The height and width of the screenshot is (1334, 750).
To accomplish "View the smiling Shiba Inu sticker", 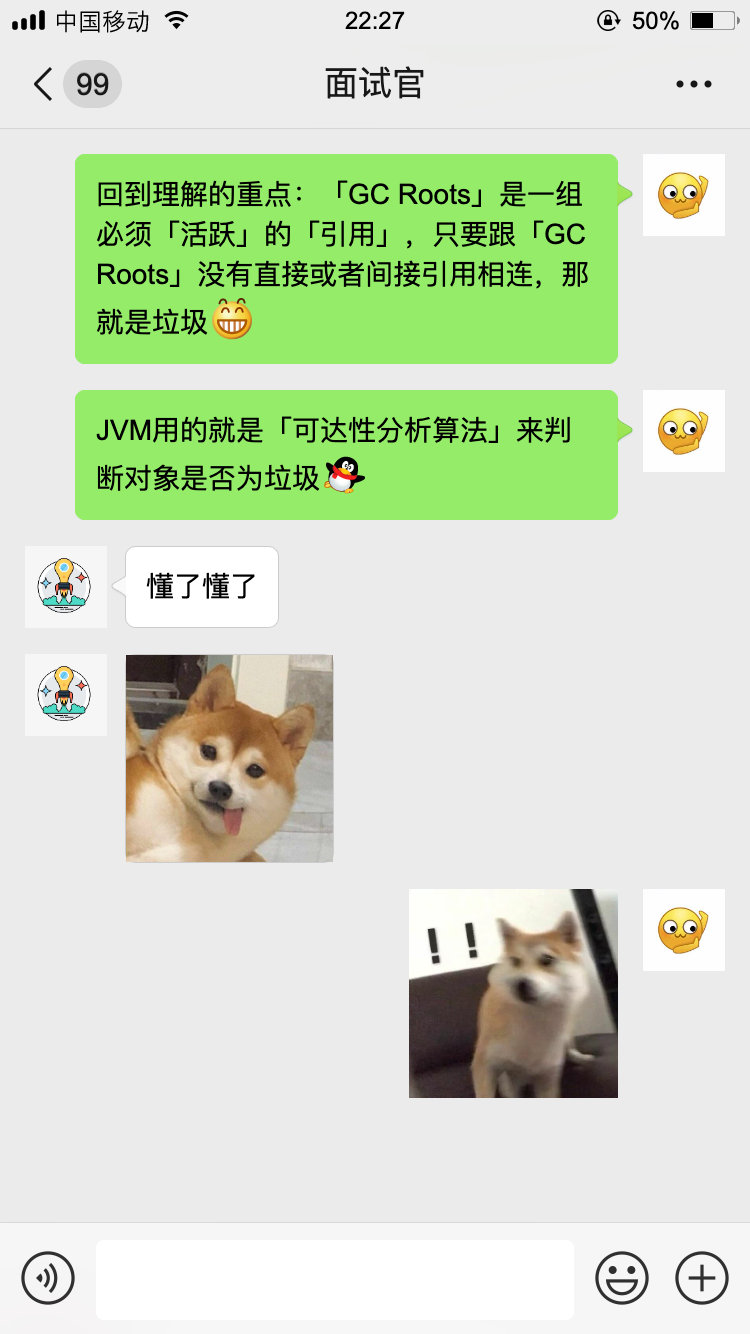I will (229, 758).
